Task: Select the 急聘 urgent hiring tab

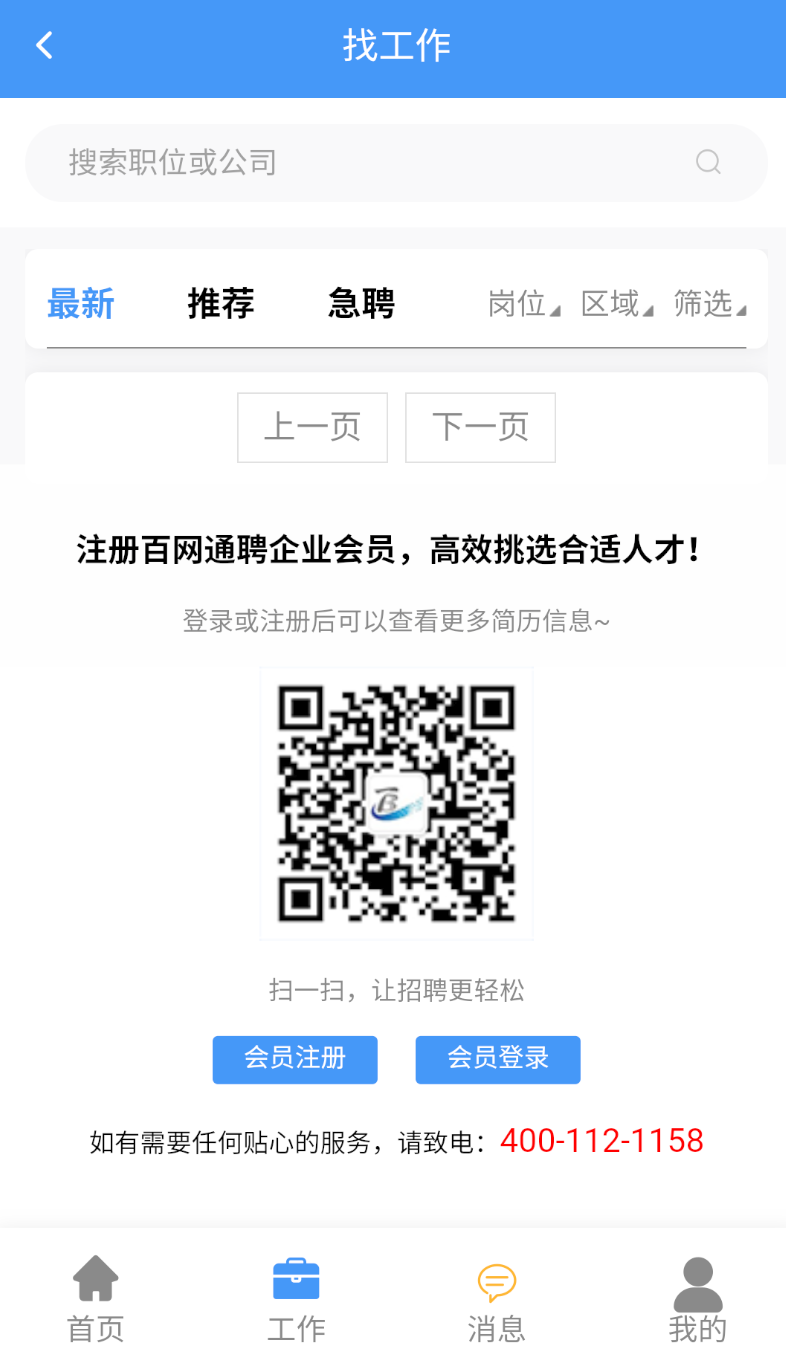Action: tap(360, 304)
